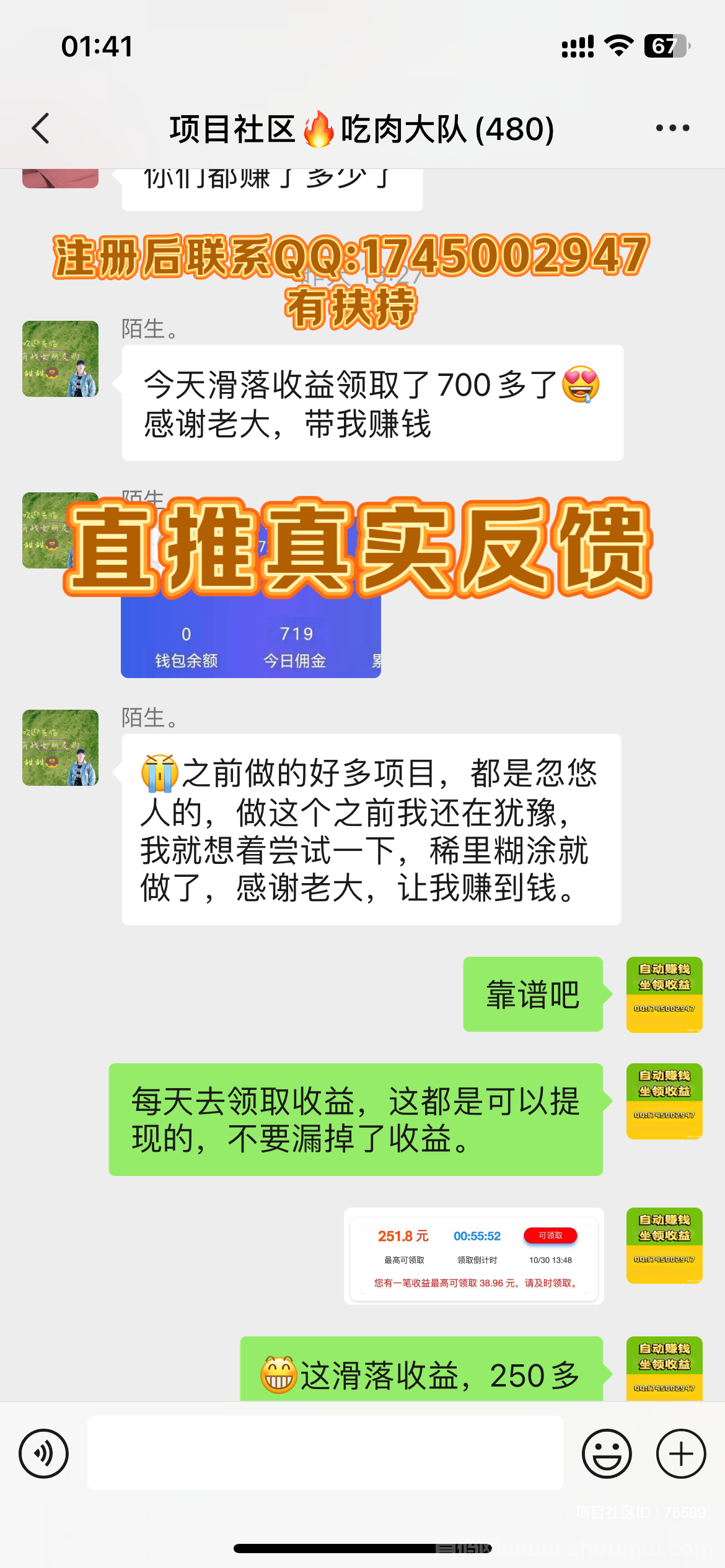This screenshot has width=725, height=1568.
Task: Open the plus attachments menu
Action: point(681,1453)
